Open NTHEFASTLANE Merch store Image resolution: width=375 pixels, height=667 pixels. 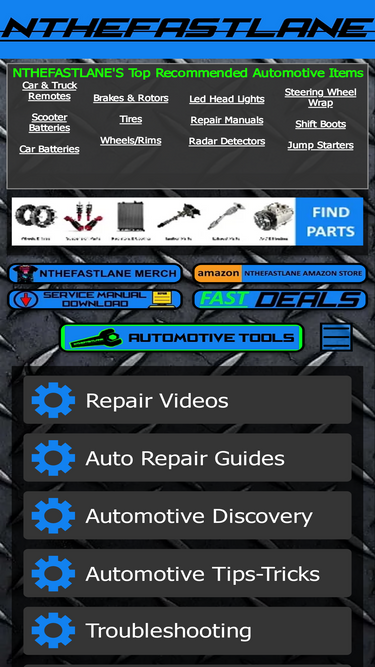tap(94, 274)
